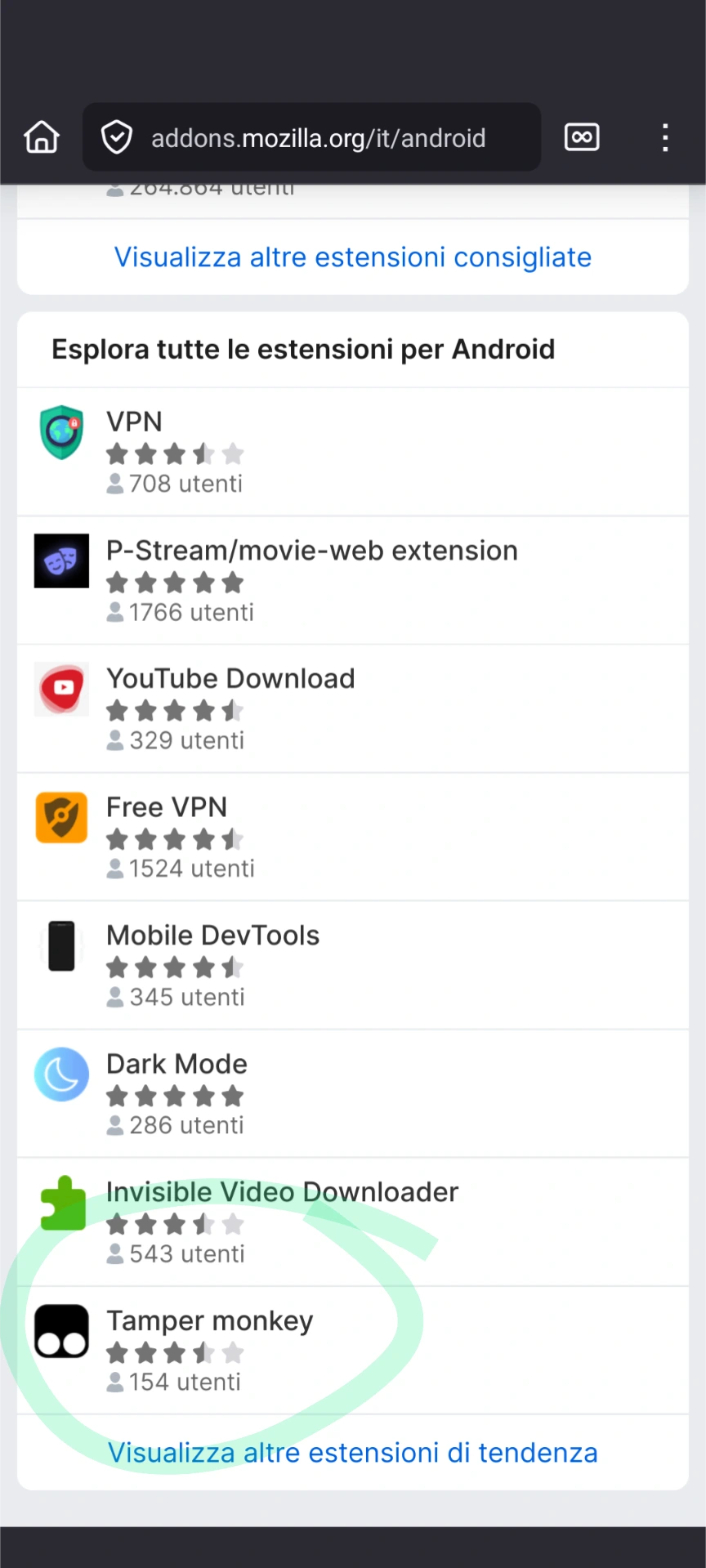Open the Free VPN compass icon
Image resolution: width=706 pixels, height=1568 pixels.
pos(61,817)
